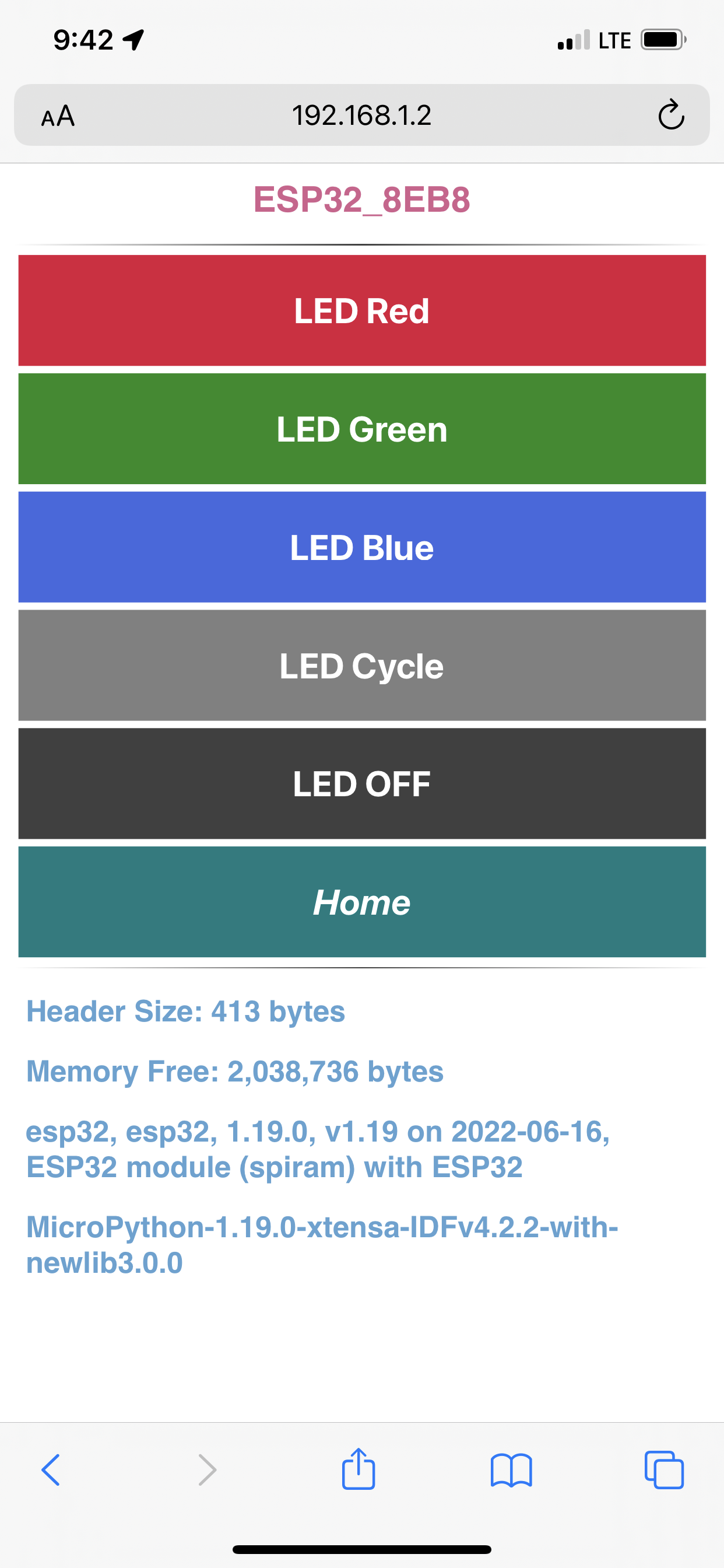This screenshot has height=1568, width=724.
Task: Open the AA text size menu
Action: [58, 116]
